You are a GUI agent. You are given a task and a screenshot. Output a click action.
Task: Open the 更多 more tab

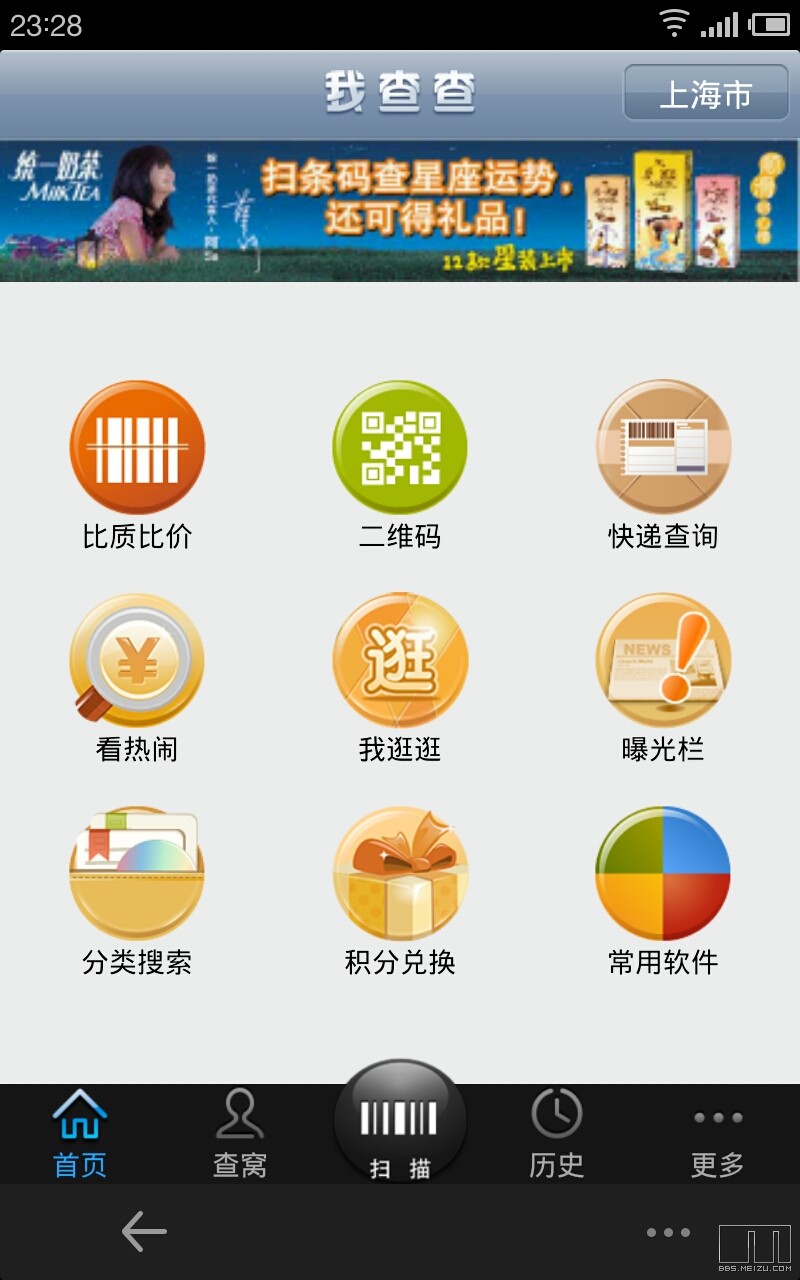click(718, 1134)
